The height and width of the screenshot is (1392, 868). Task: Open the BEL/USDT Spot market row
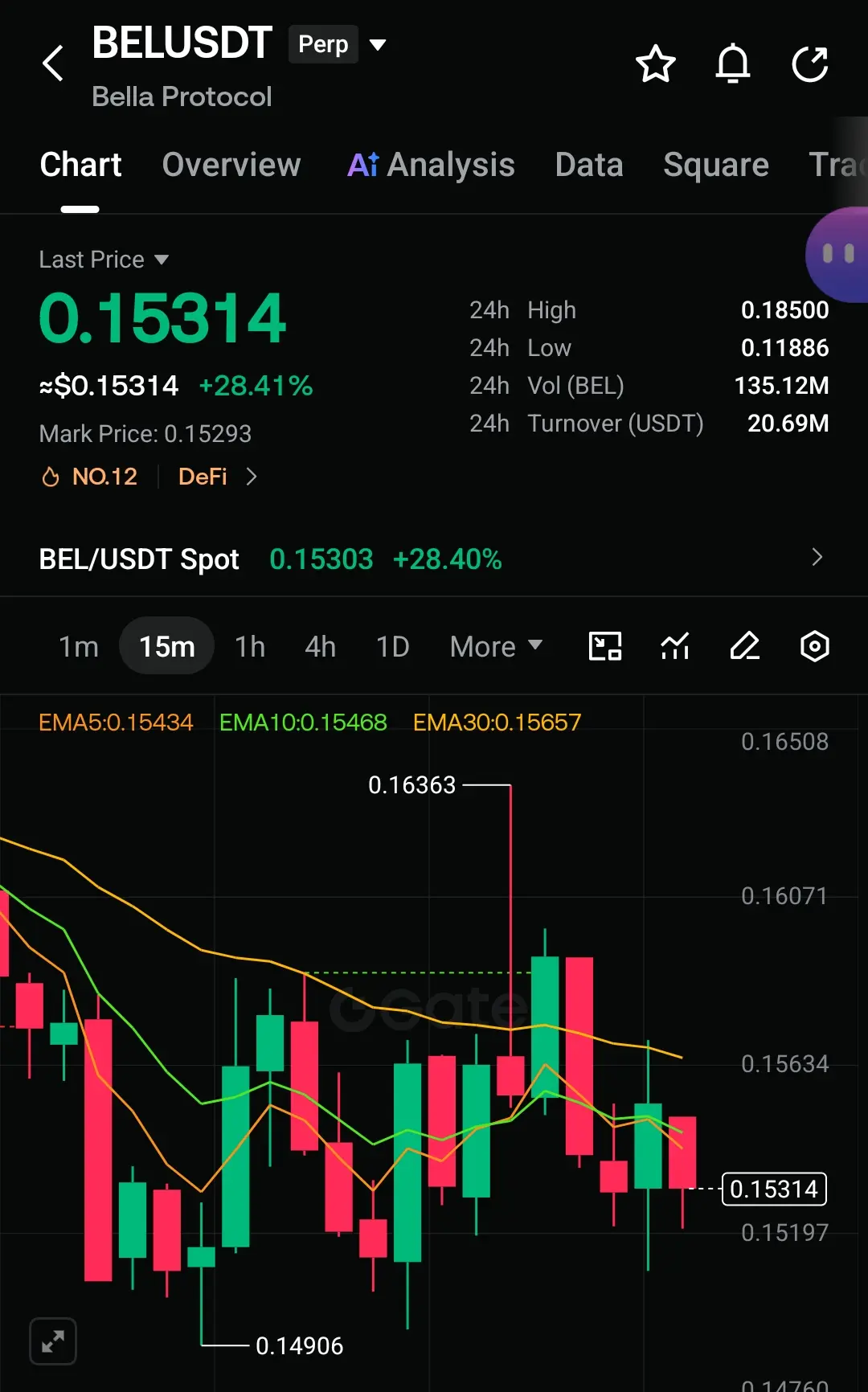pyautogui.click(x=434, y=559)
